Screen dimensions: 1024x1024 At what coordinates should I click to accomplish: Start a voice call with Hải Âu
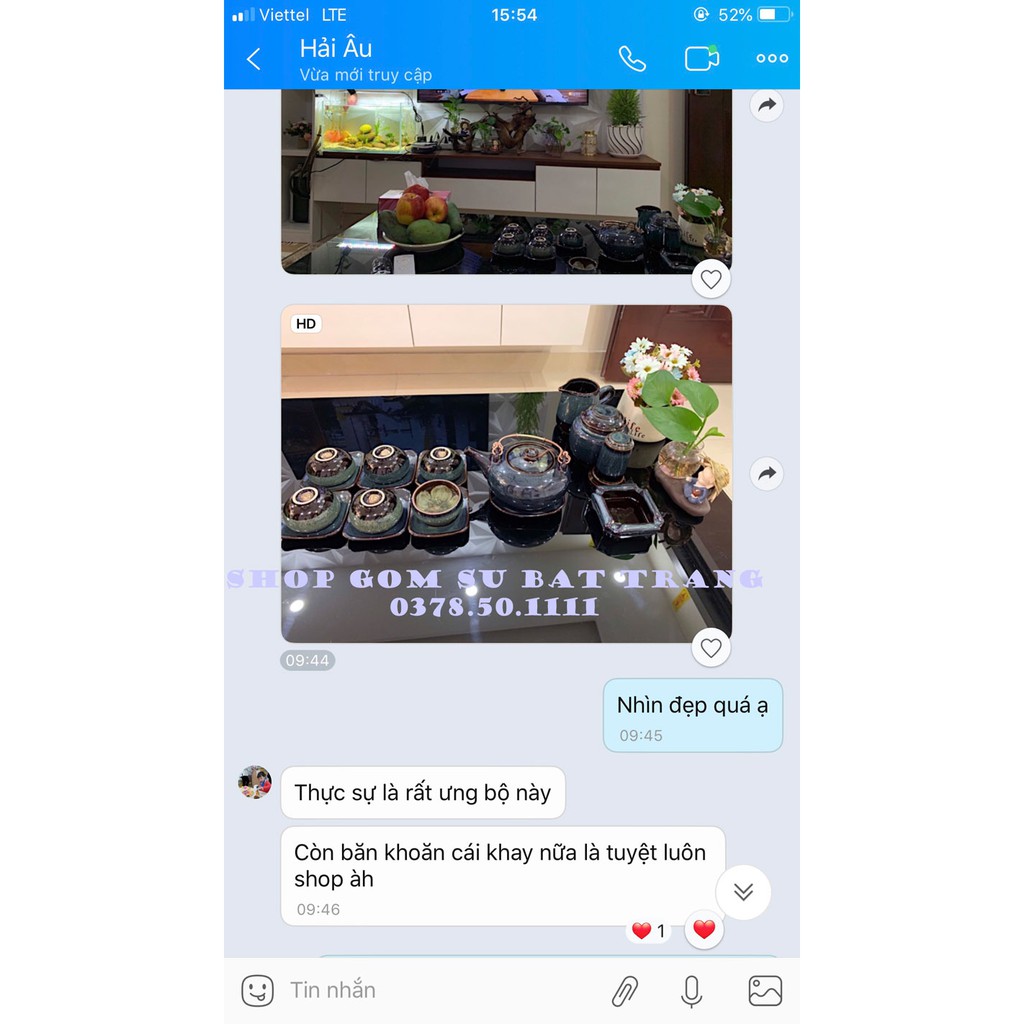632,59
